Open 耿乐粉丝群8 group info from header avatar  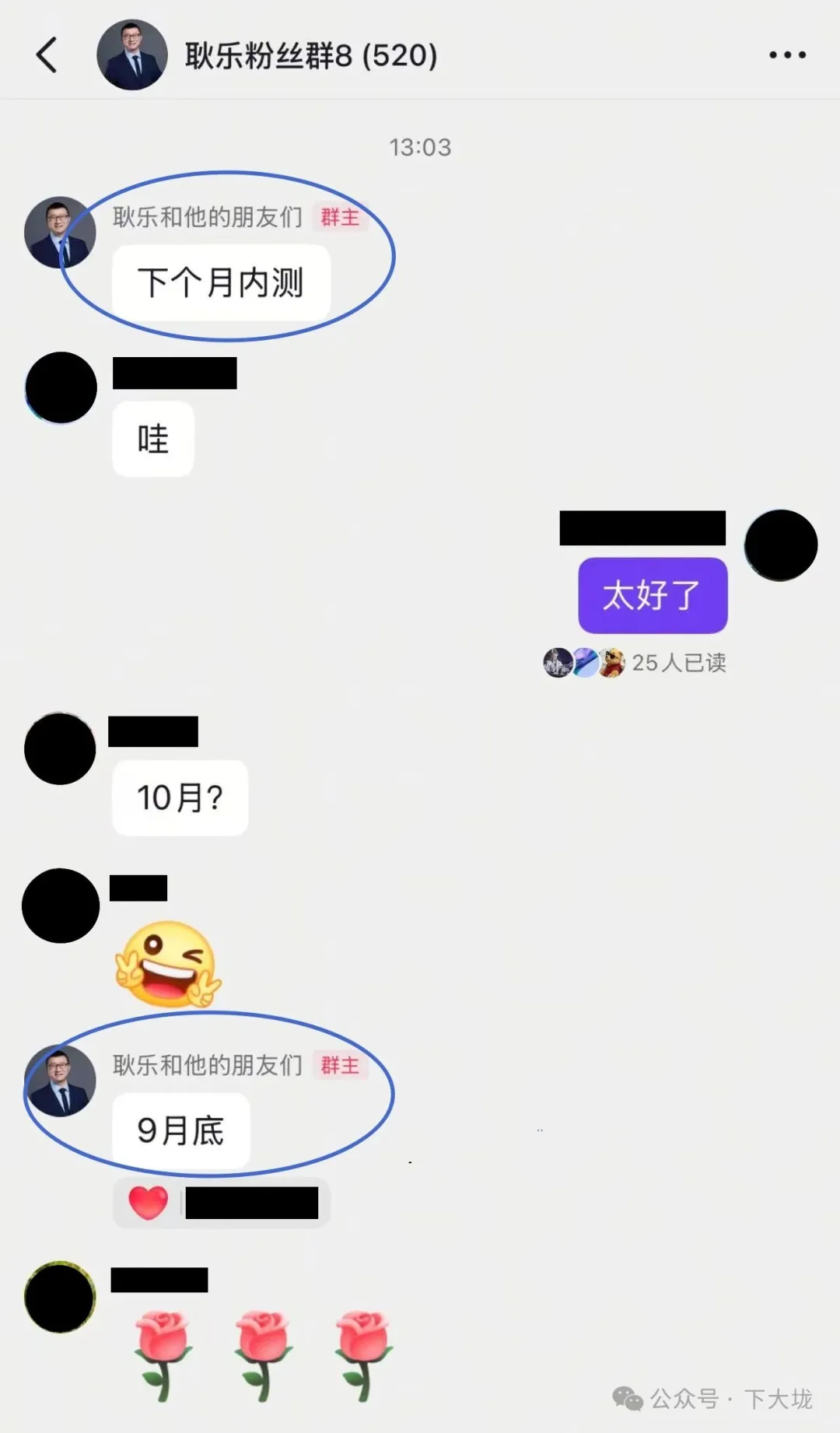(x=132, y=55)
